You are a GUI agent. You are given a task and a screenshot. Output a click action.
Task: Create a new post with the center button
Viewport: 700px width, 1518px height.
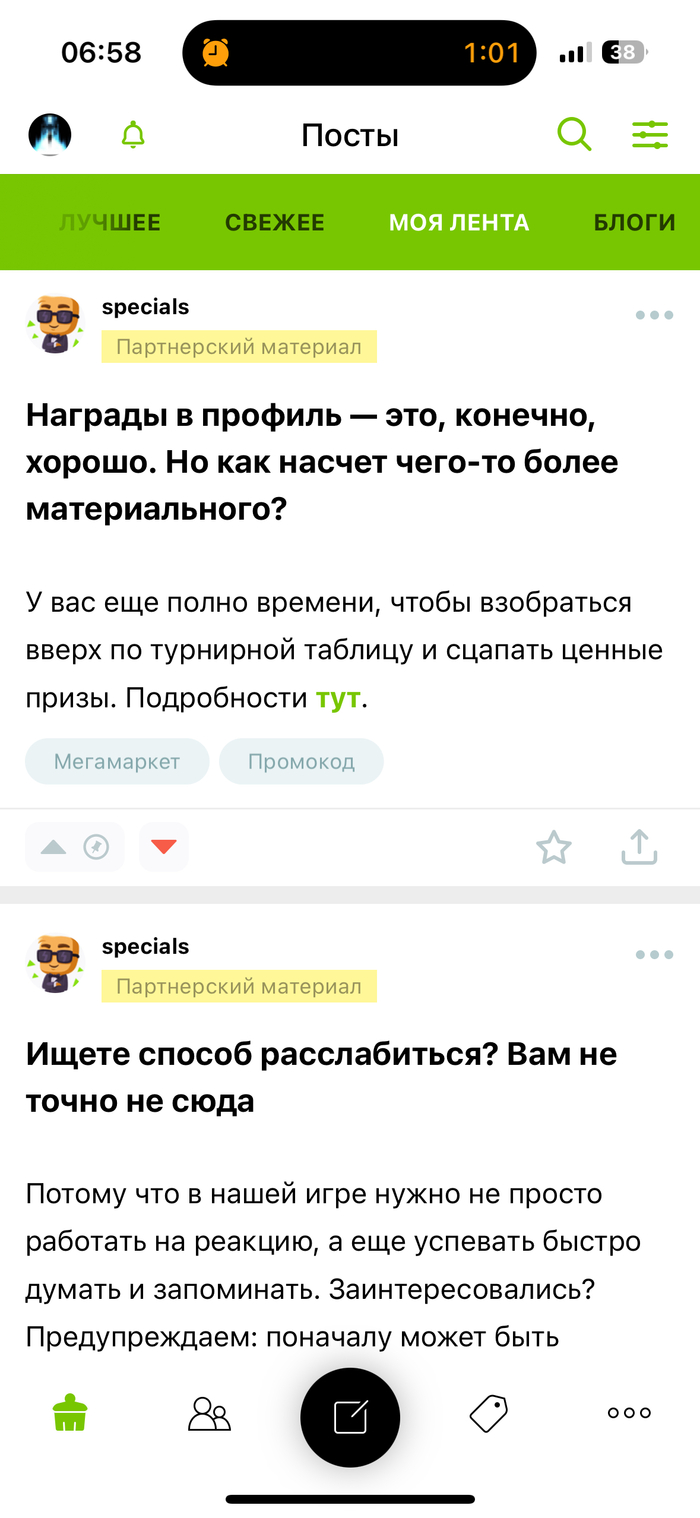tap(350, 1417)
